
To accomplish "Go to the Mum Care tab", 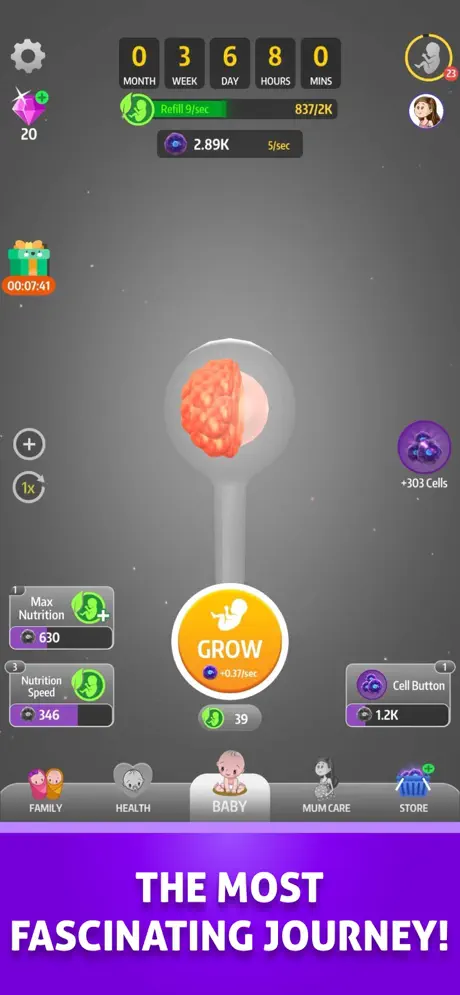I will [326, 787].
